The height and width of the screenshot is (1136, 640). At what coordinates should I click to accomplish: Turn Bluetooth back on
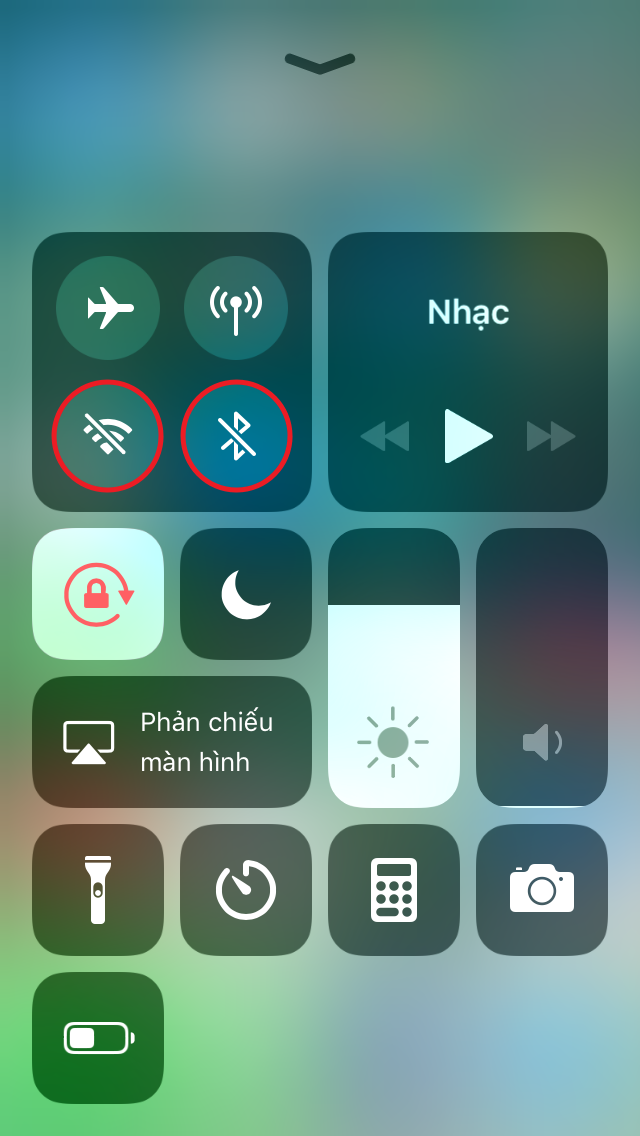pyautogui.click(x=236, y=435)
